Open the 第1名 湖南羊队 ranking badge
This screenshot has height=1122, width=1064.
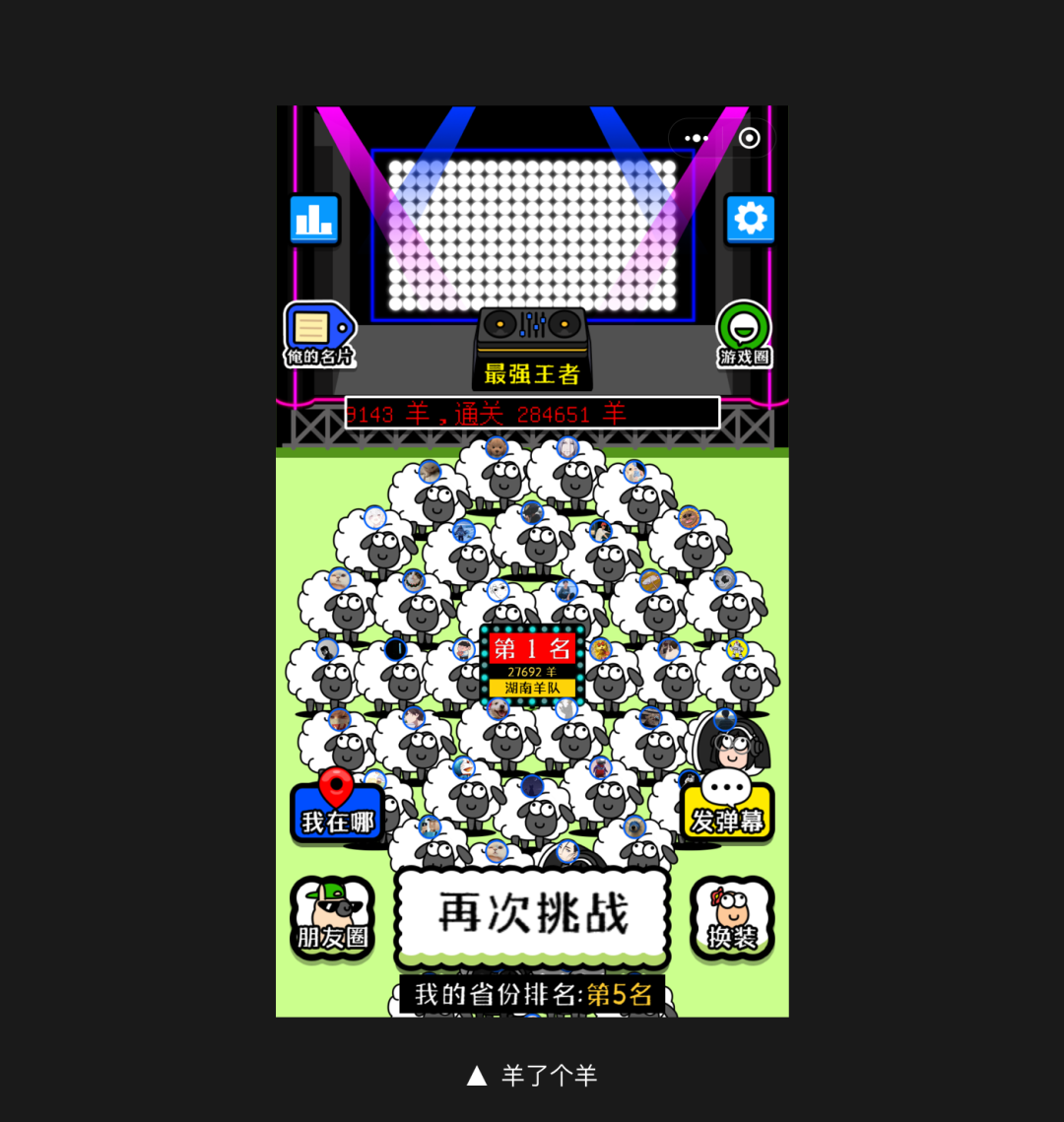pos(532,664)
